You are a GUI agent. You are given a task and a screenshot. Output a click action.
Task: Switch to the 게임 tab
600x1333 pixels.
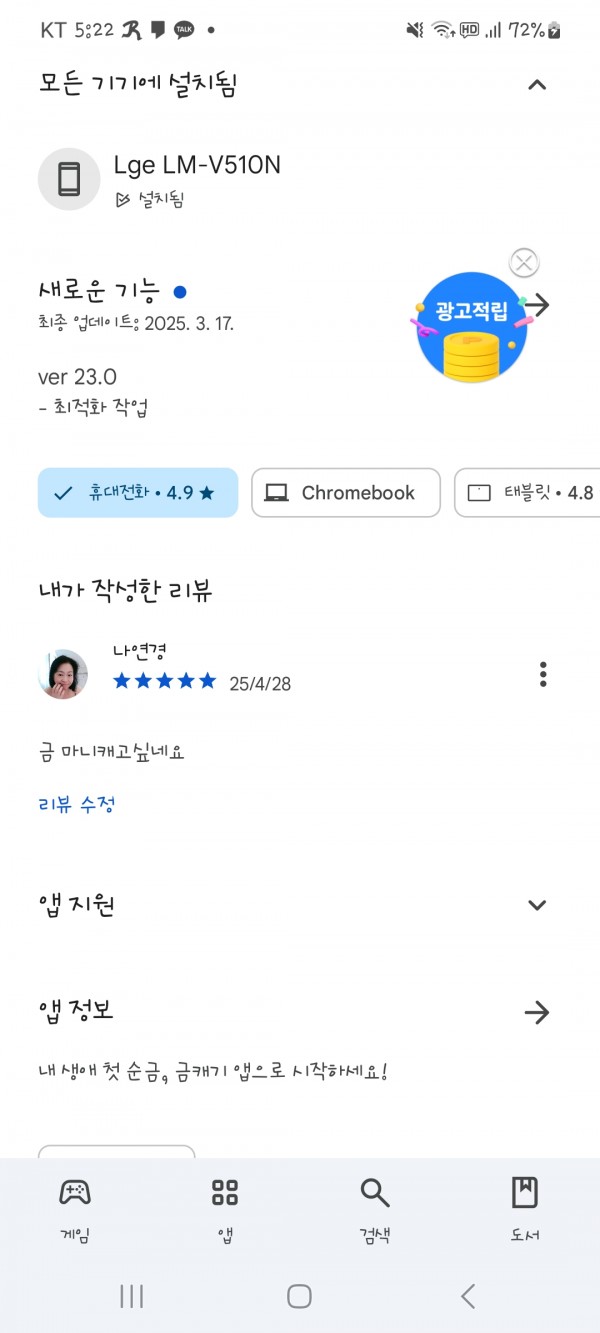75,1209
